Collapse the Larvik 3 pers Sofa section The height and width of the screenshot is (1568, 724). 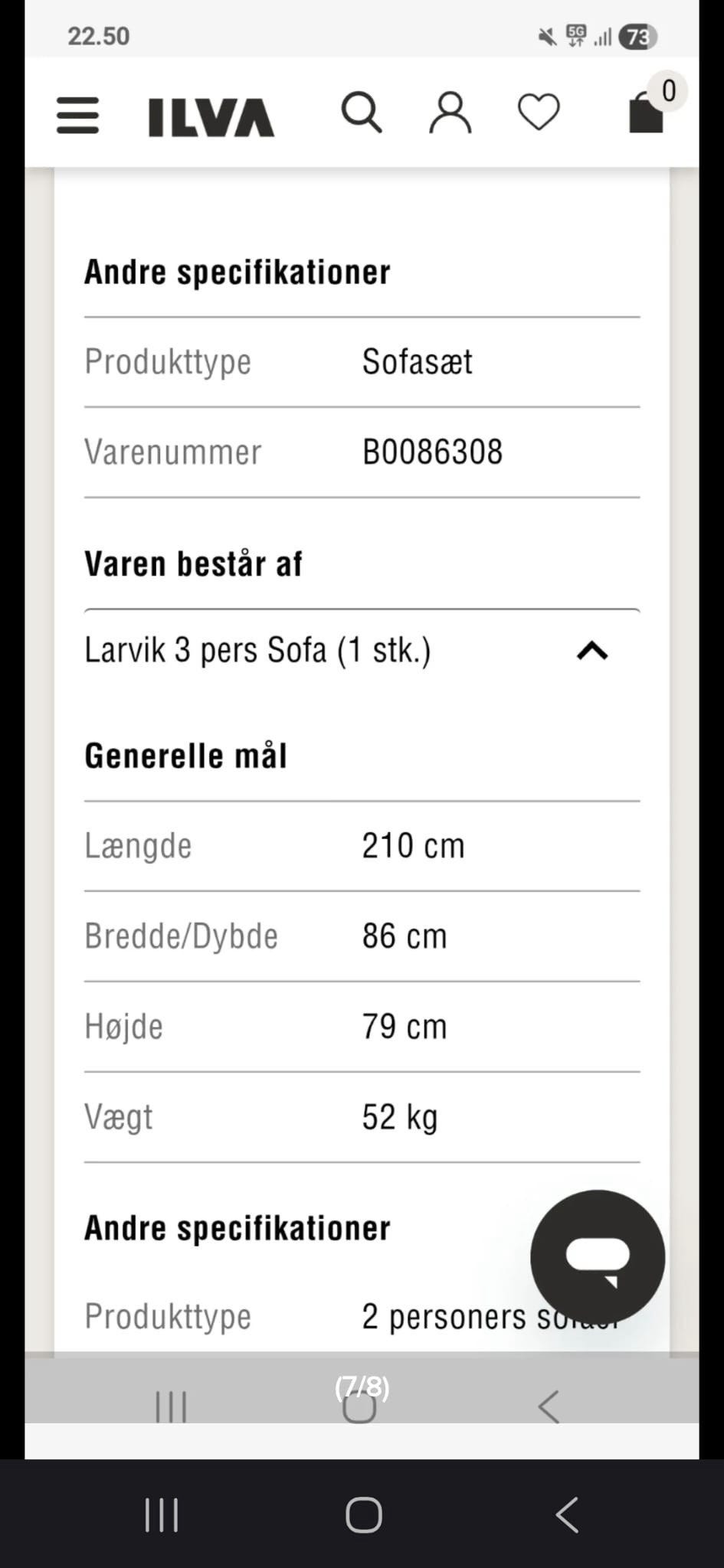pyautogui.click(x=591, y=651)
